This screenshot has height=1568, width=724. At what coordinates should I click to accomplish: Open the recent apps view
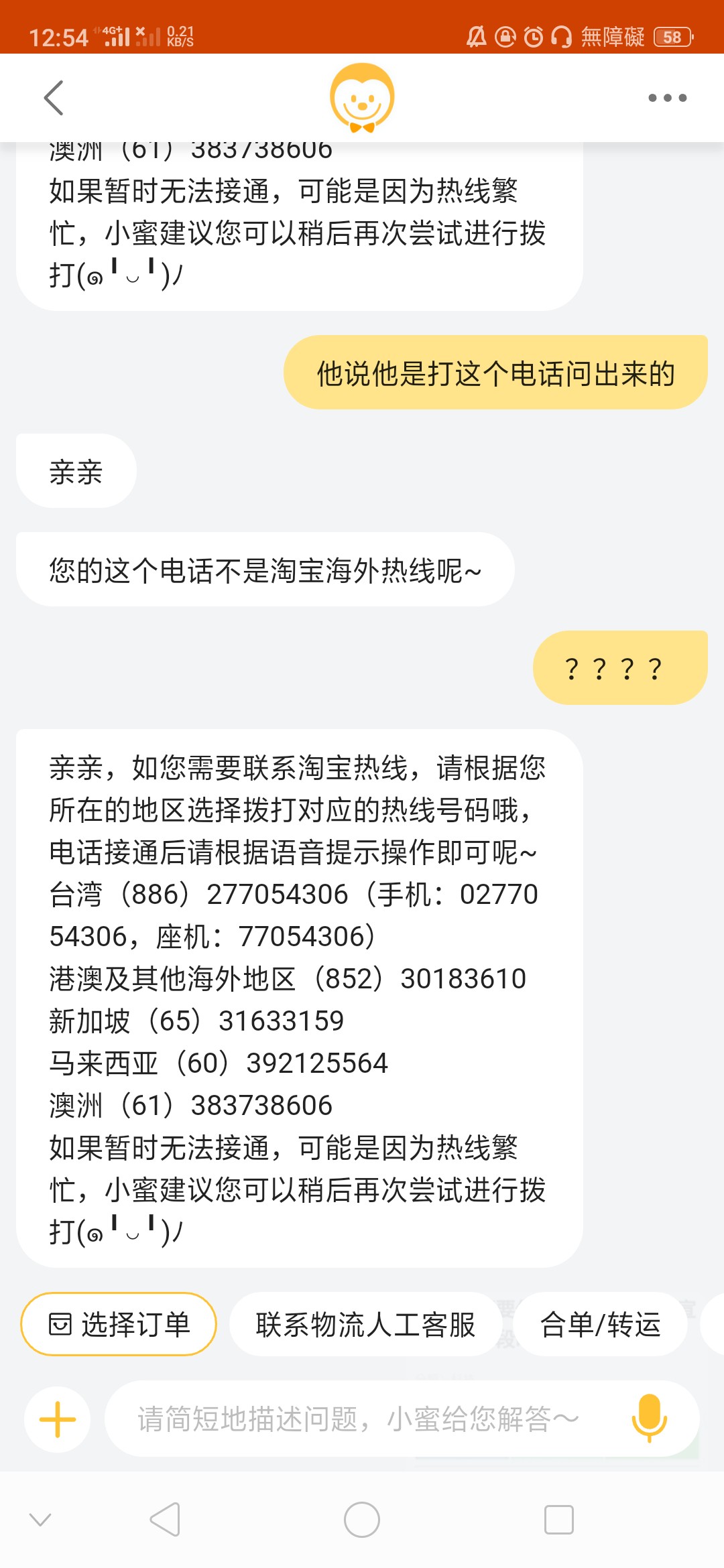[x=559, y=1520]
